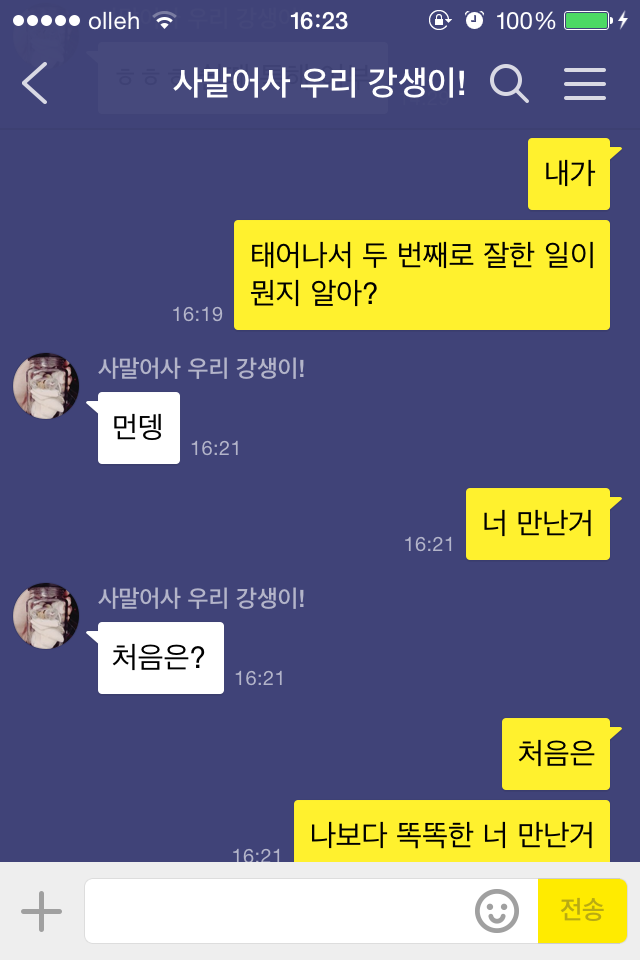
Task: Open the emoticon picker
Action: point(496,911)
